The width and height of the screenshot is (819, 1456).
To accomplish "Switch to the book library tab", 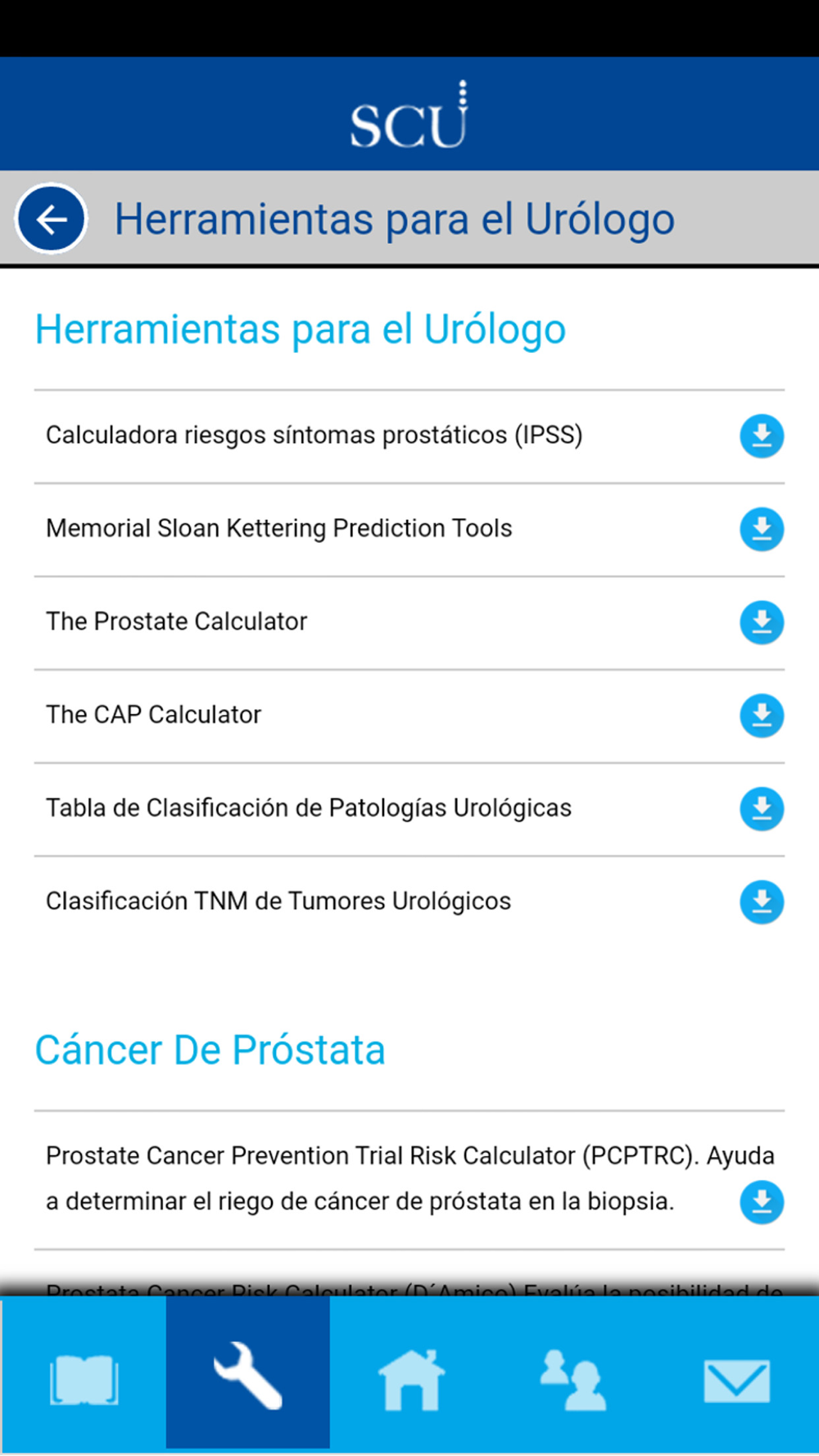I will pyautogui.click(x=84, y=1381).
